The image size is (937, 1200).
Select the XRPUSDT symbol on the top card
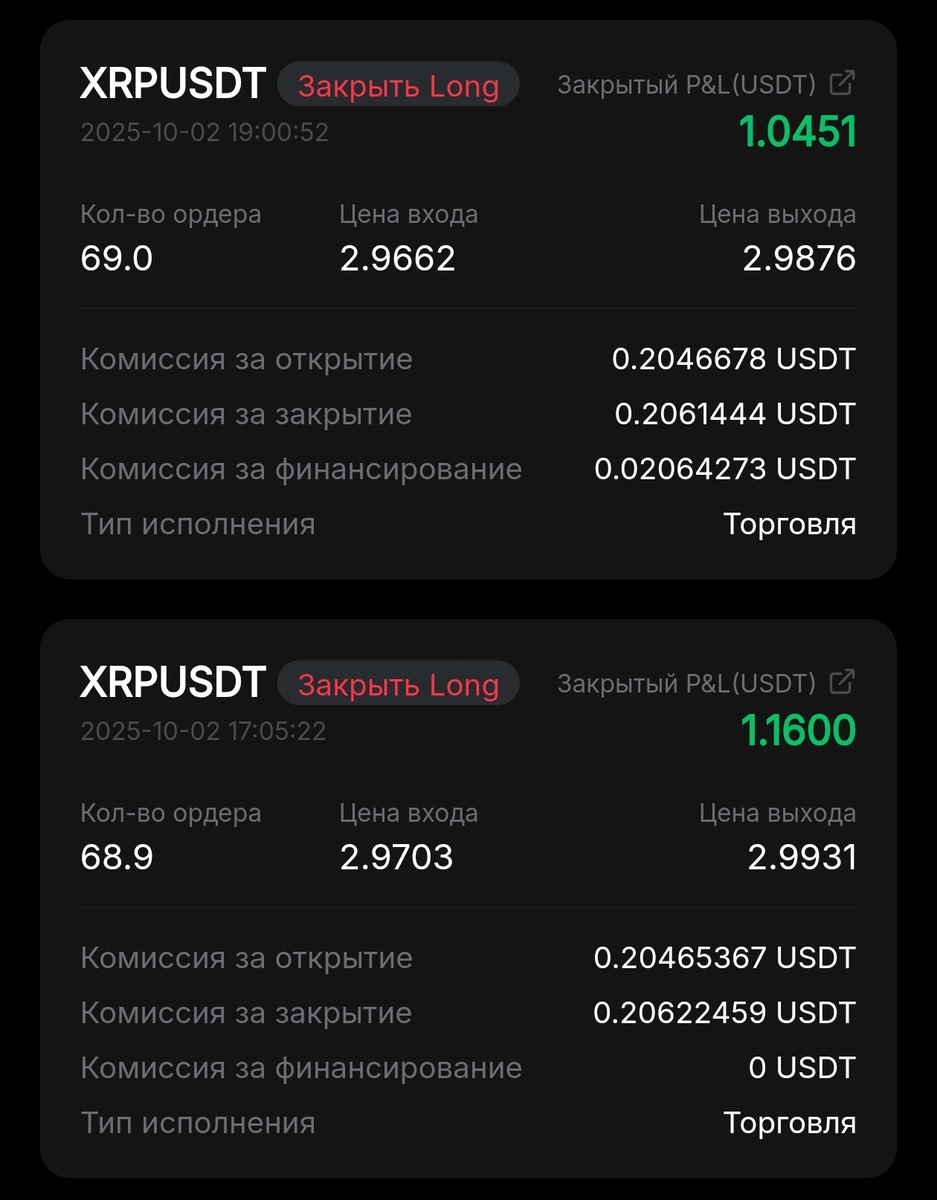172,84
